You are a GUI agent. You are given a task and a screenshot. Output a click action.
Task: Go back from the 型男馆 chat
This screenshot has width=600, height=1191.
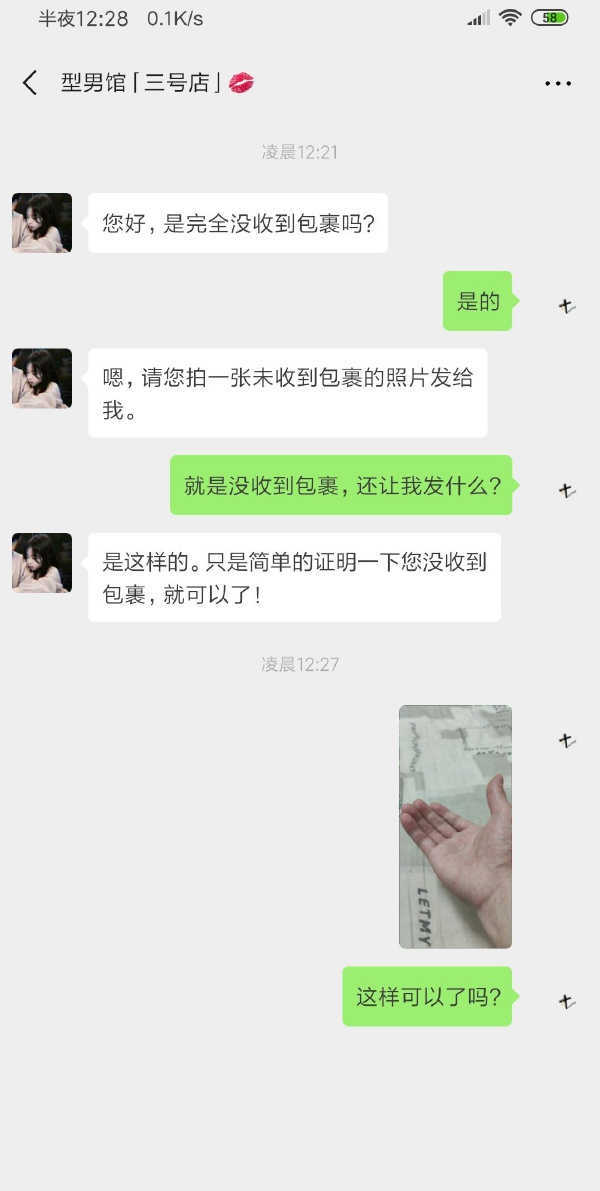(30, 83)
